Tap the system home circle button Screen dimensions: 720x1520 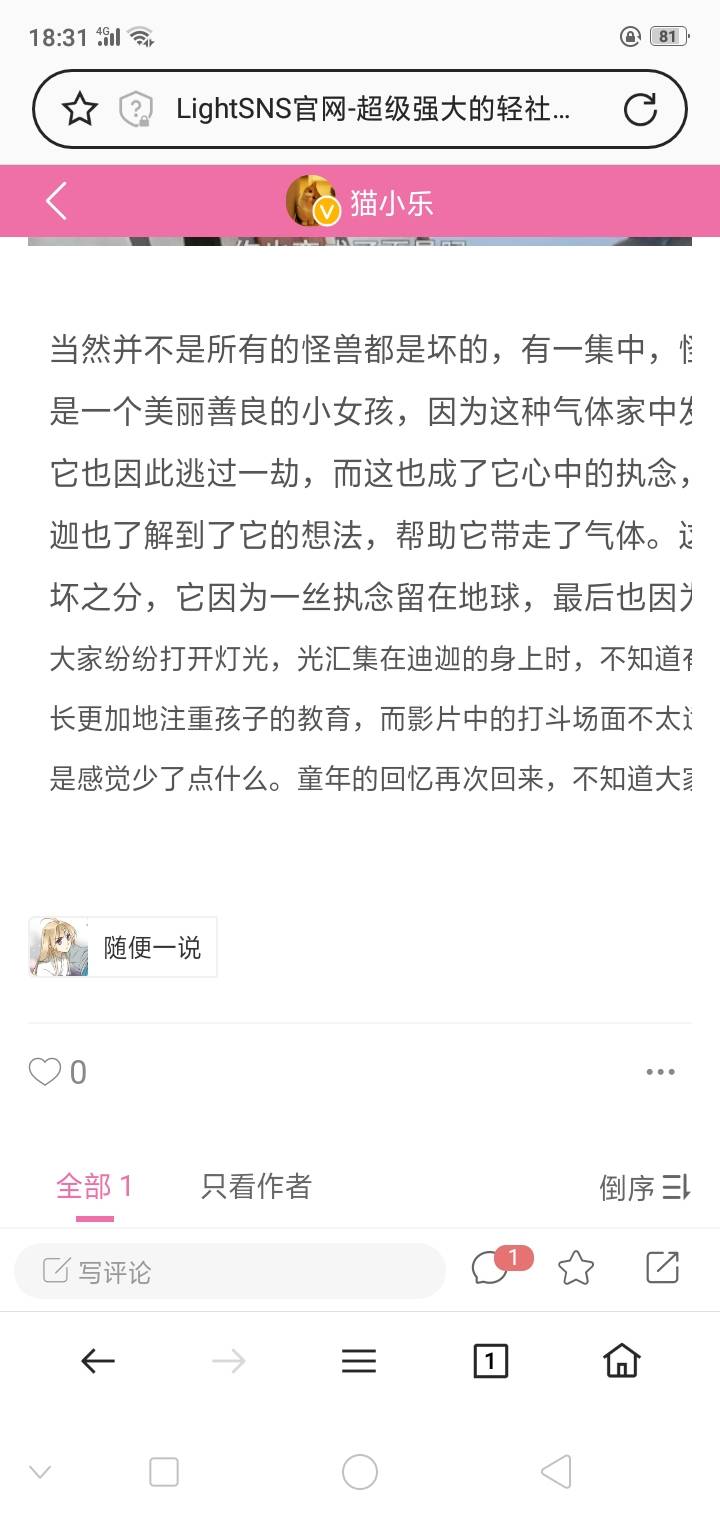click(360, 1472)
